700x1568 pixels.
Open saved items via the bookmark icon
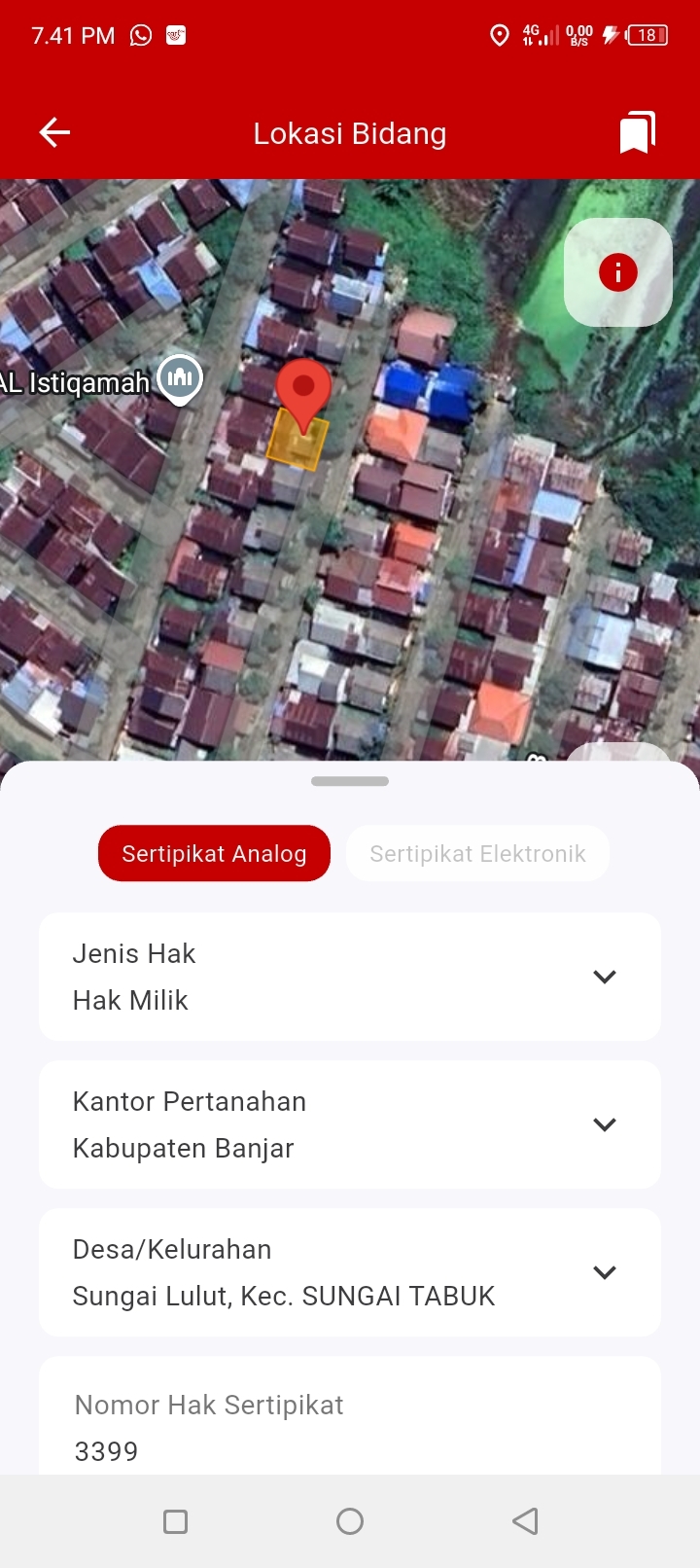coord(637,131)
